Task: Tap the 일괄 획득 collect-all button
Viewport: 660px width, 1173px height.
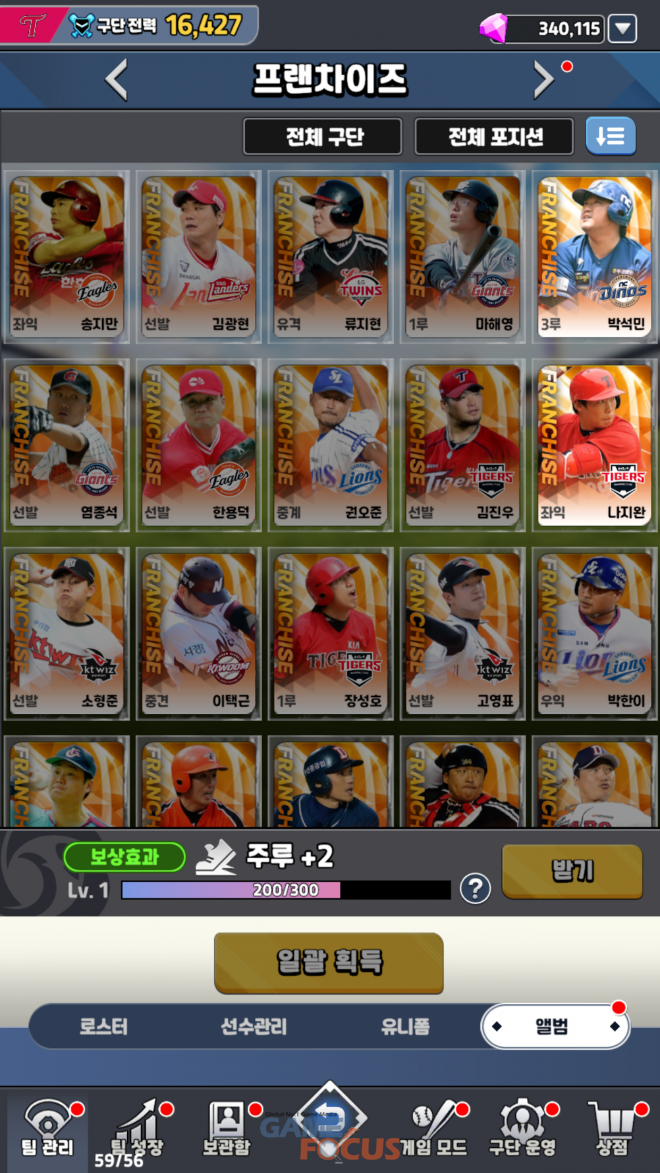Action: (328, 962)
